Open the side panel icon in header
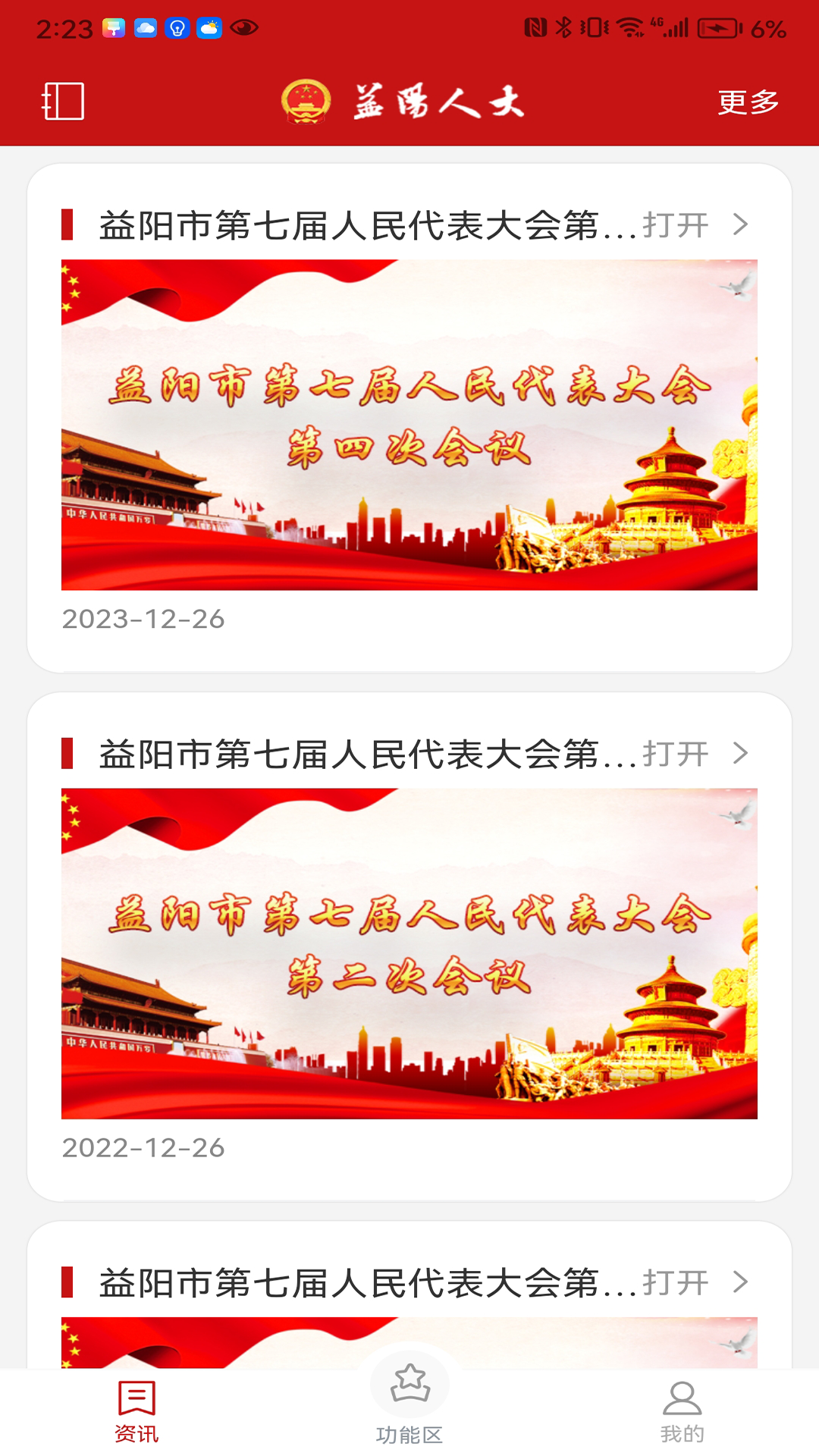 (x=62, y=101)
